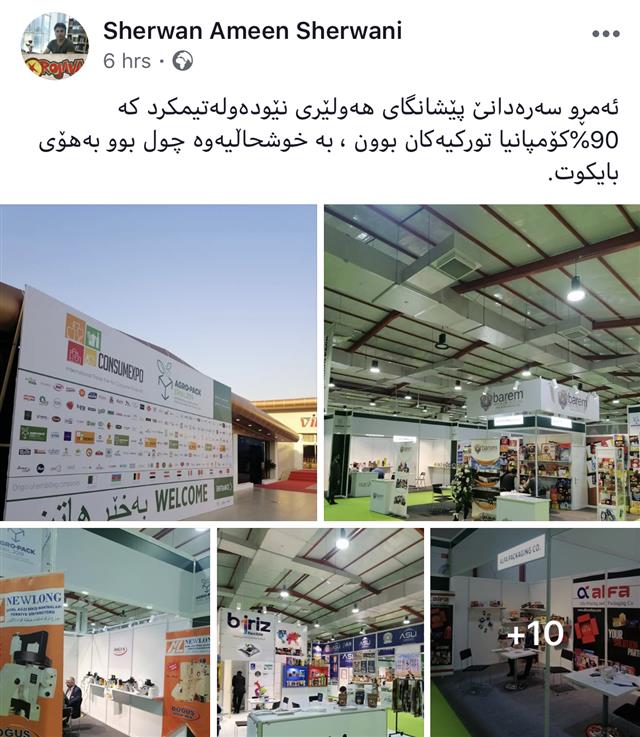Visit Sherwan Ameen Sherwani's profile name link
The width and height of the screenshot is (640, 737).
point(252,30)
